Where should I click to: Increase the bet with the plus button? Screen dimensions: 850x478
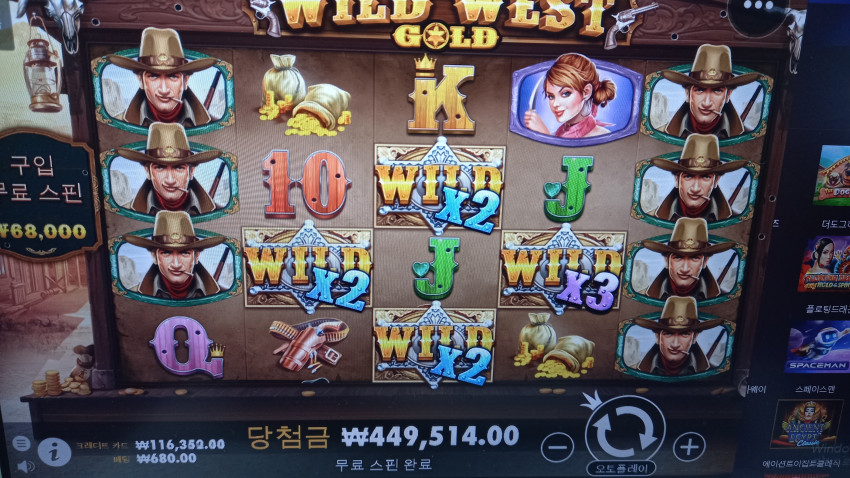(x=689, y=445)
